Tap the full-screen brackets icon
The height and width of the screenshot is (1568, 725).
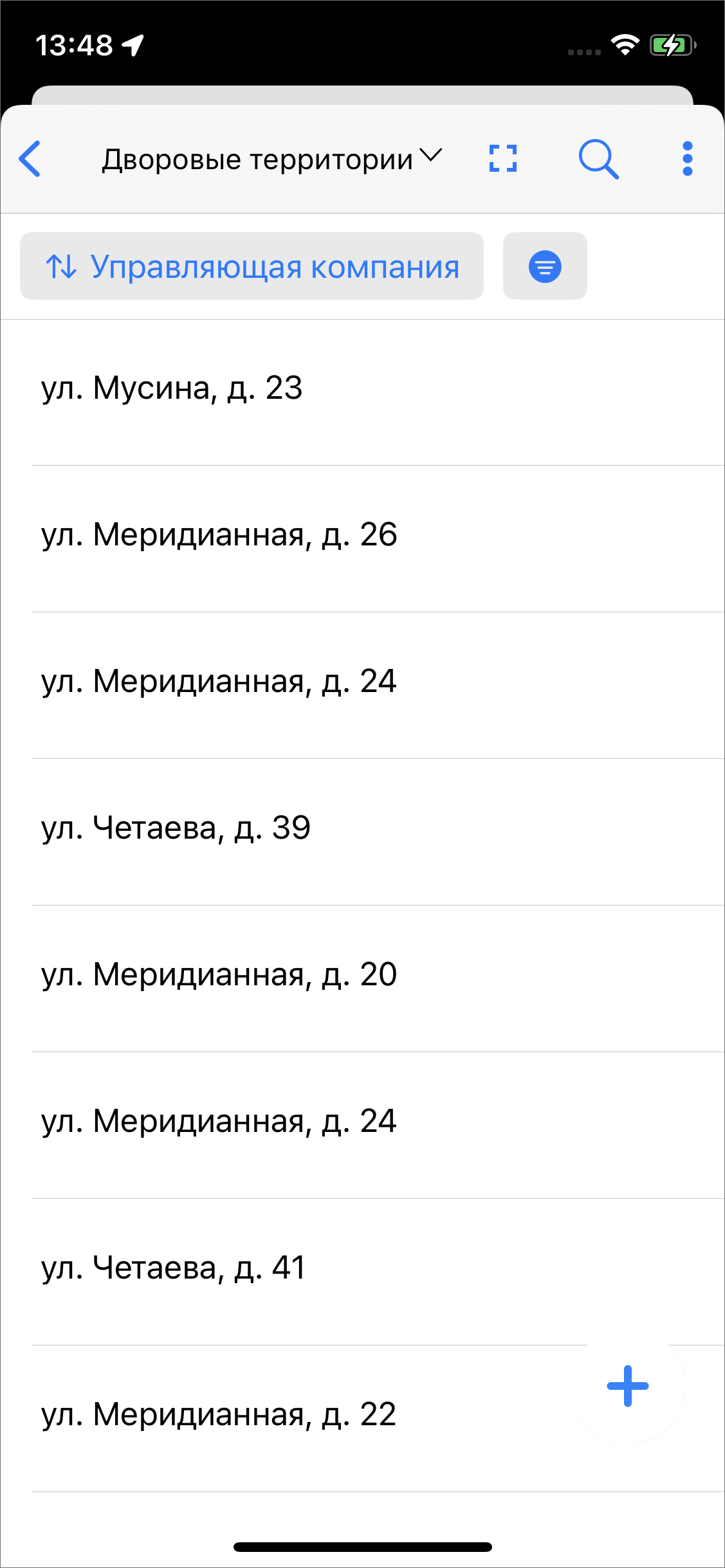tap(502, 159)
